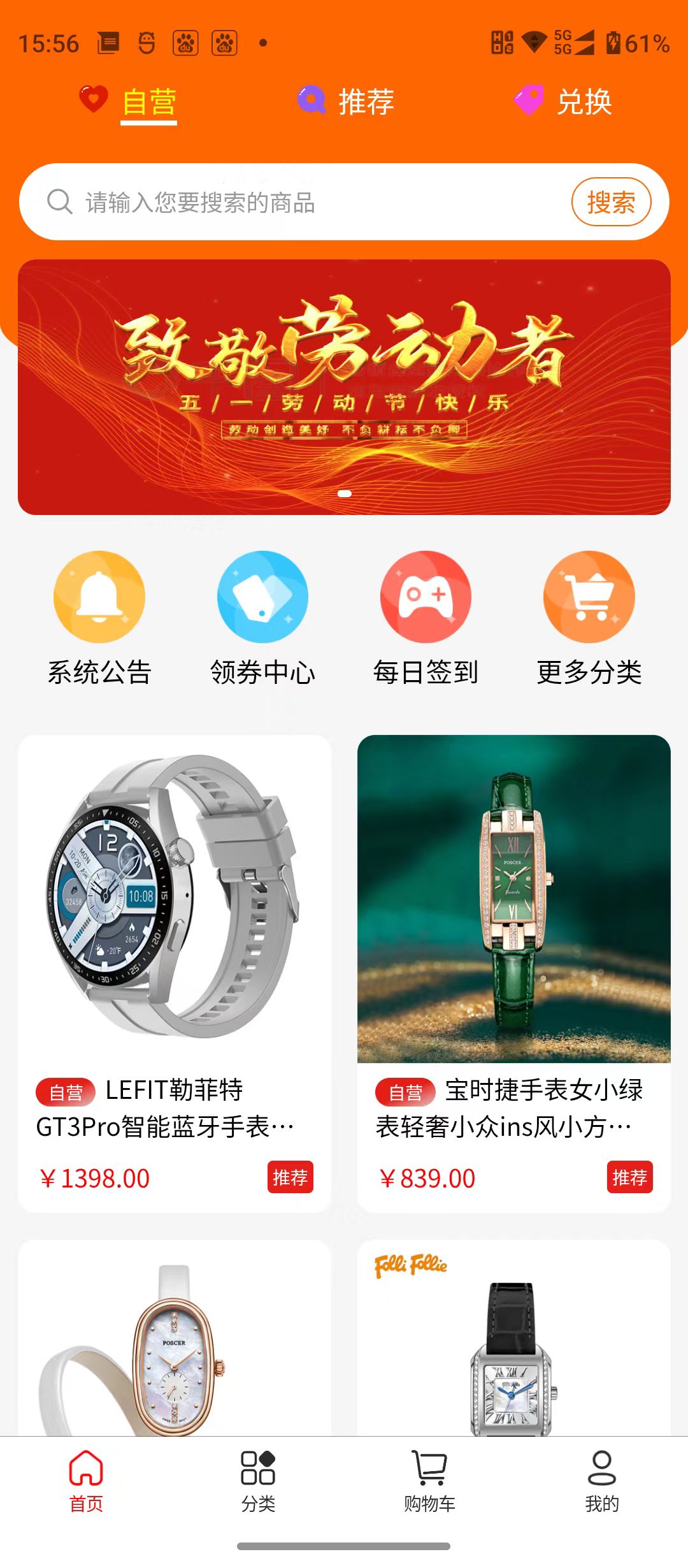Open 系统公告 announcements

(x=99, y=618)
